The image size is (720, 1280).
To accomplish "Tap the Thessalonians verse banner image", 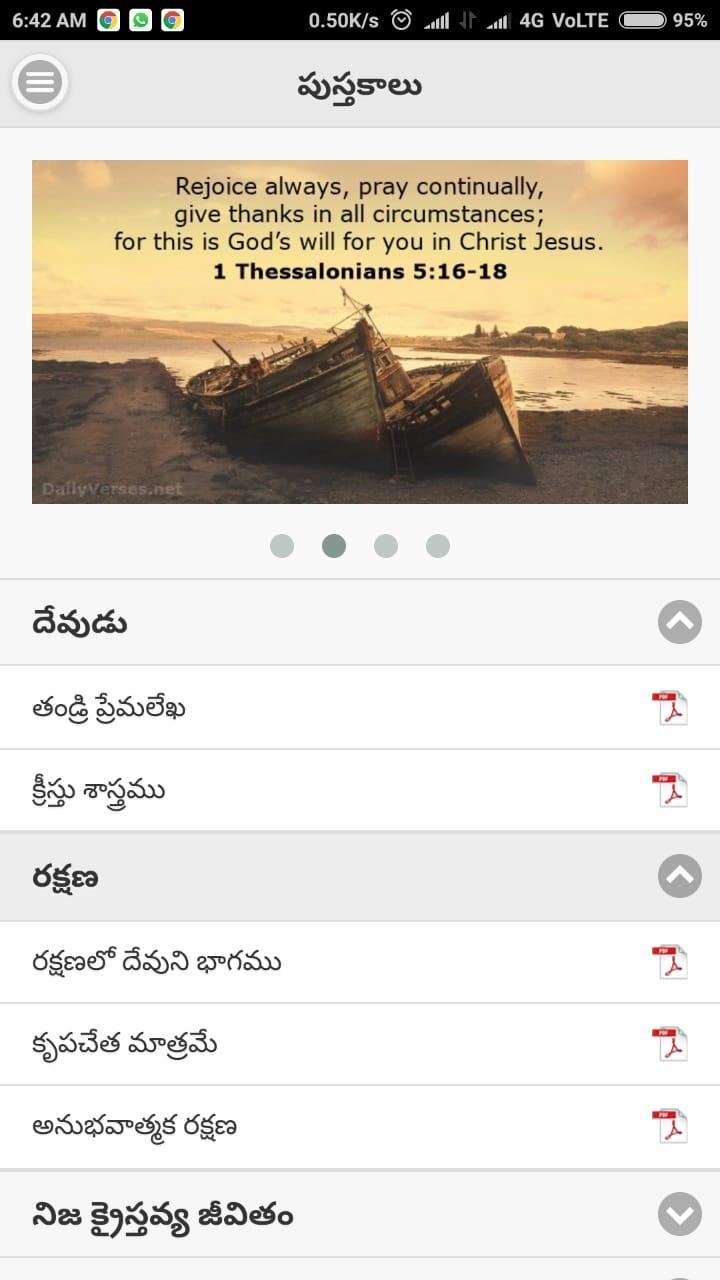I will [358, 330].
